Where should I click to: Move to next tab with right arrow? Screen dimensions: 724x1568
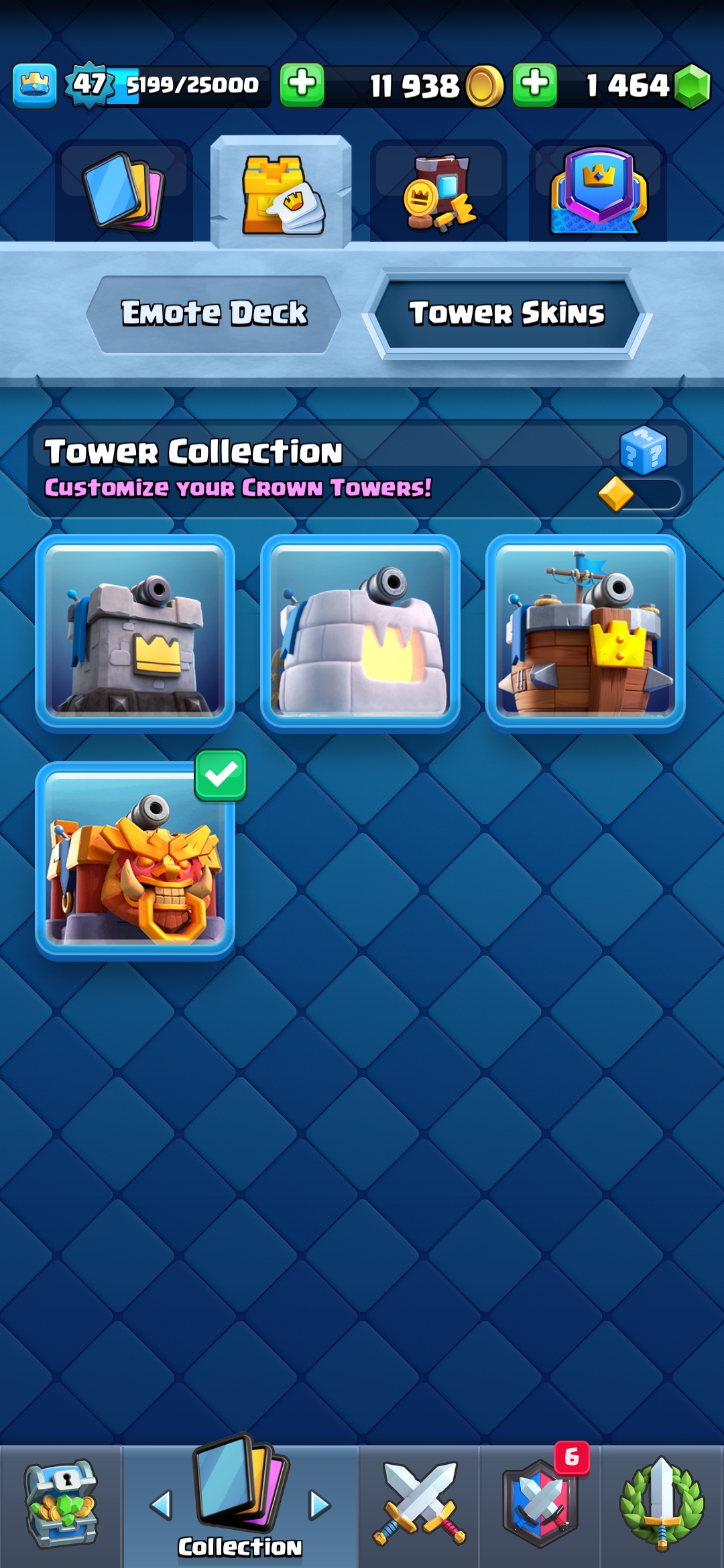(x=320, y=1505)
